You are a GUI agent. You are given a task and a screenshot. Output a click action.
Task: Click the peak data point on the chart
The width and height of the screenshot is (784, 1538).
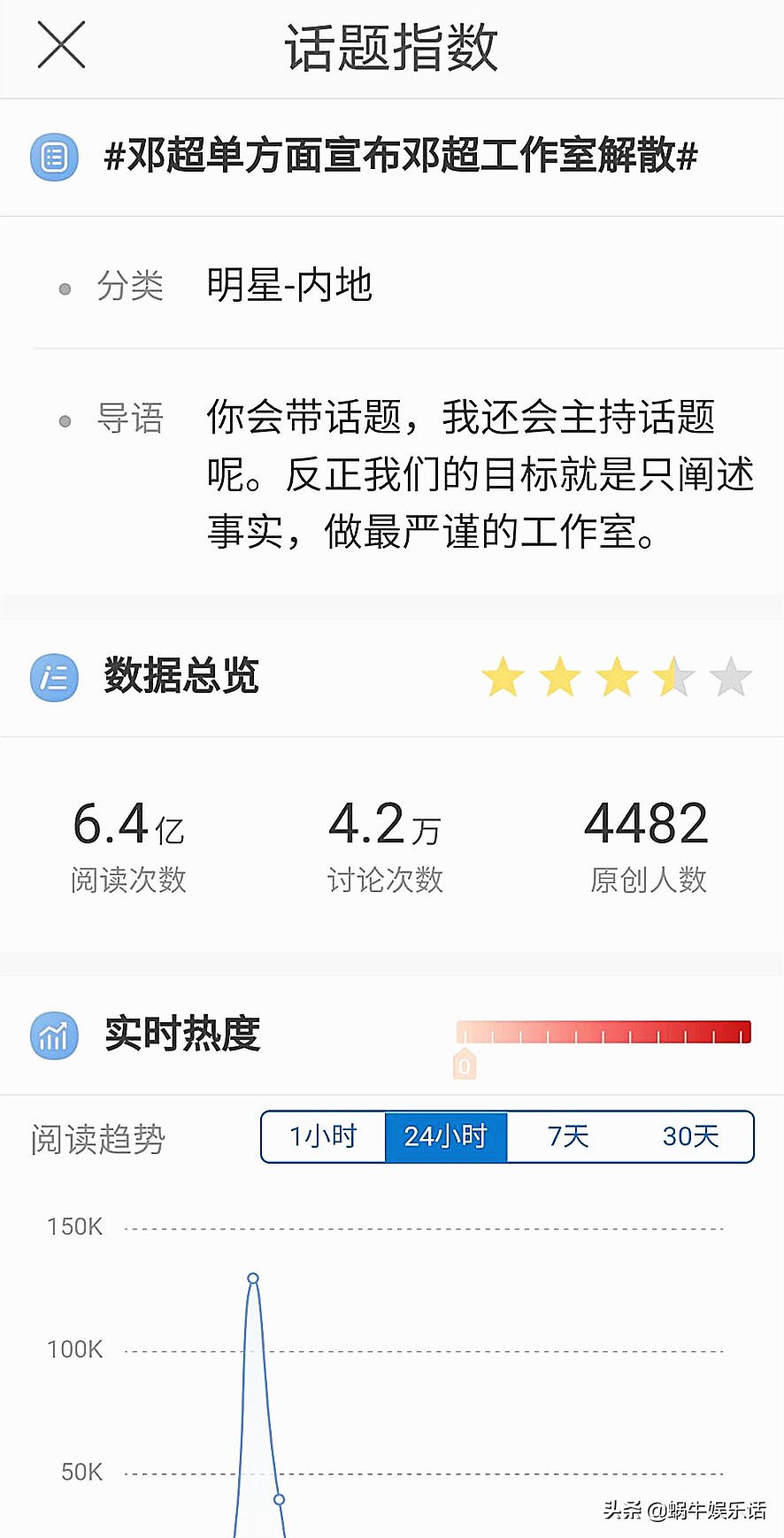coord(252,1277)
